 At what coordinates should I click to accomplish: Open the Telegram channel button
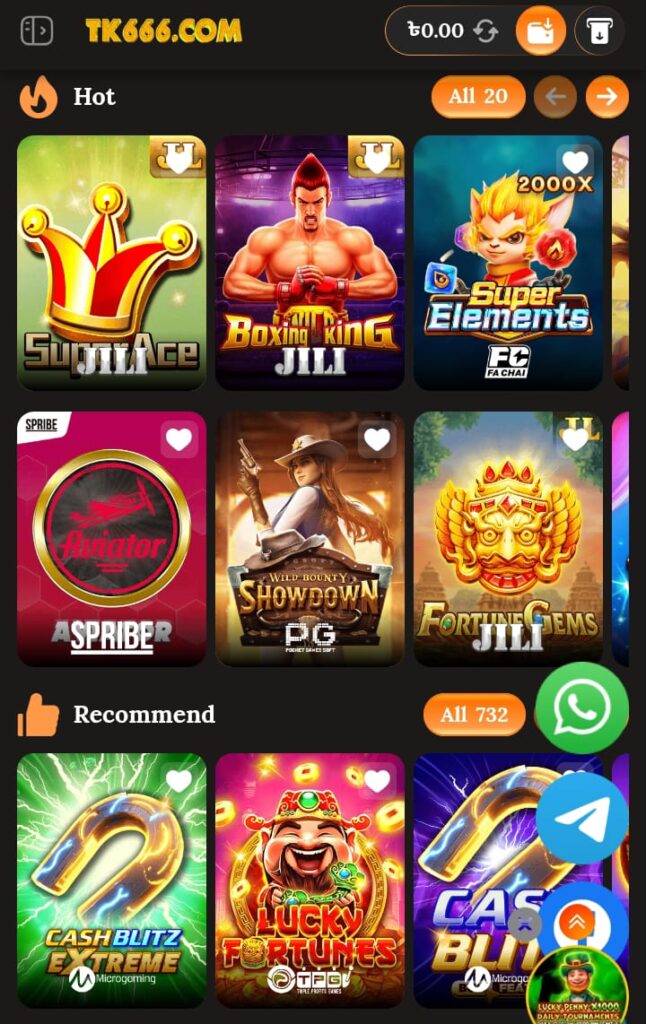[582, 817]
